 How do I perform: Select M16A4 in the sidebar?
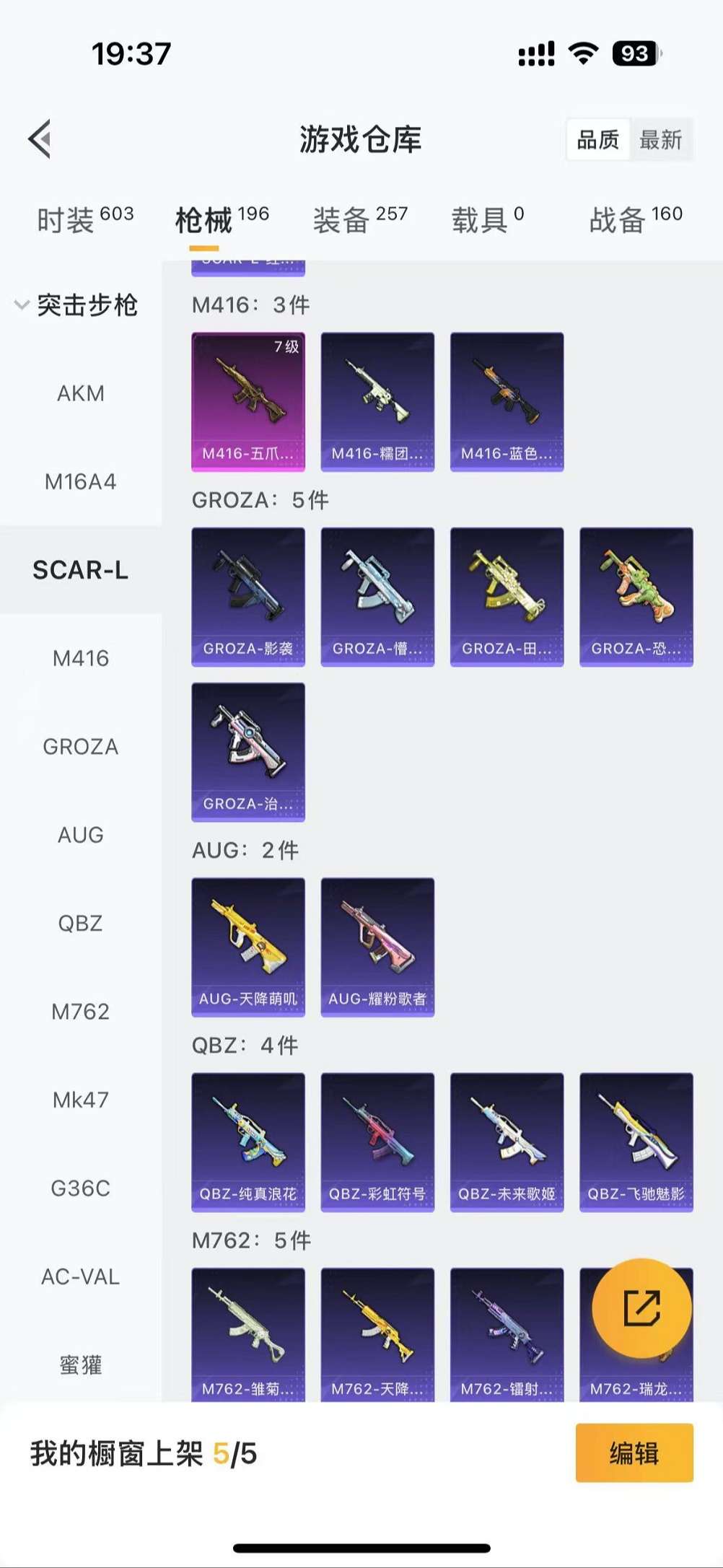pyautogui.click(x=81, y=481)
